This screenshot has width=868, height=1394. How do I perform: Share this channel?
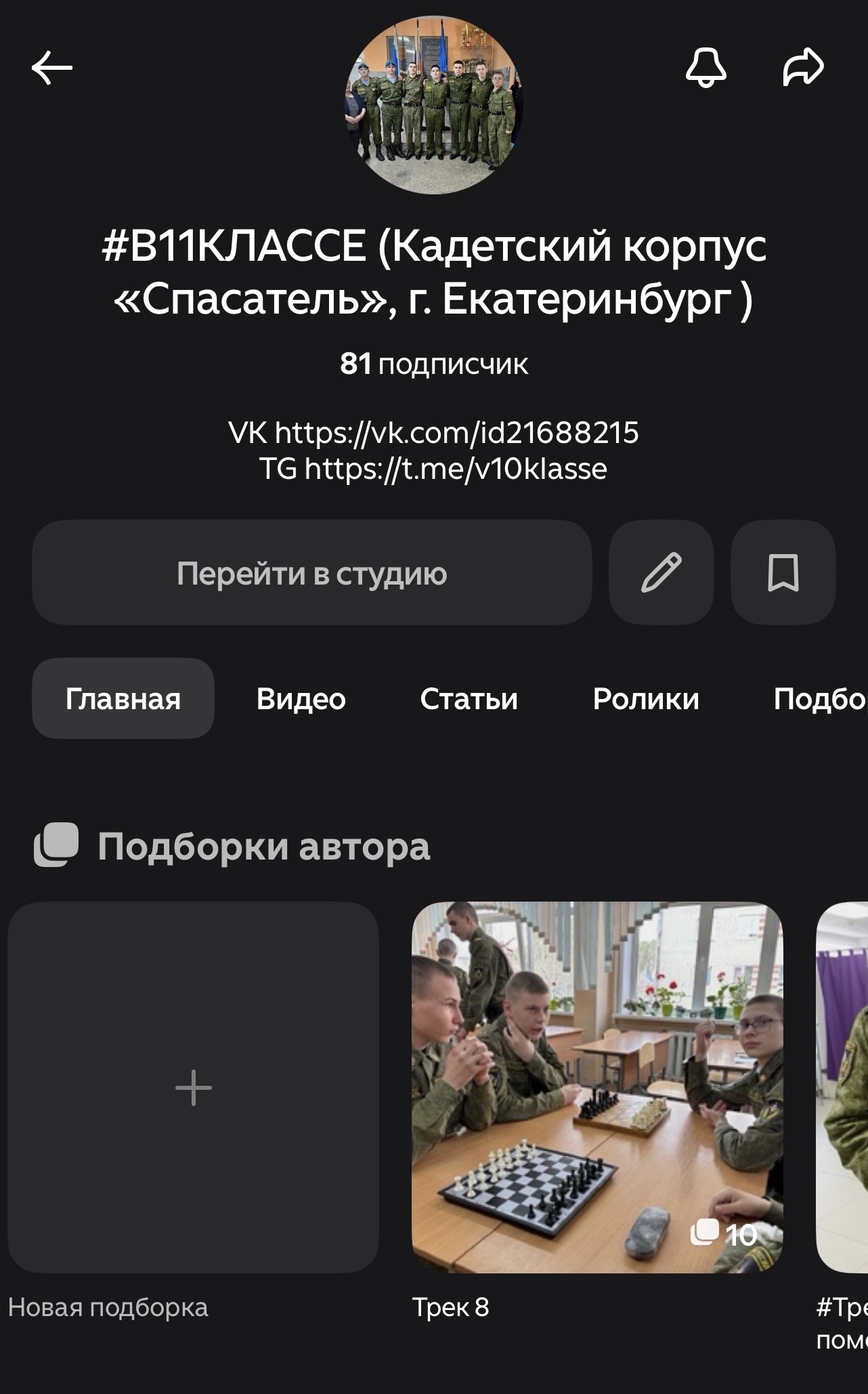[x=803, y=67]
